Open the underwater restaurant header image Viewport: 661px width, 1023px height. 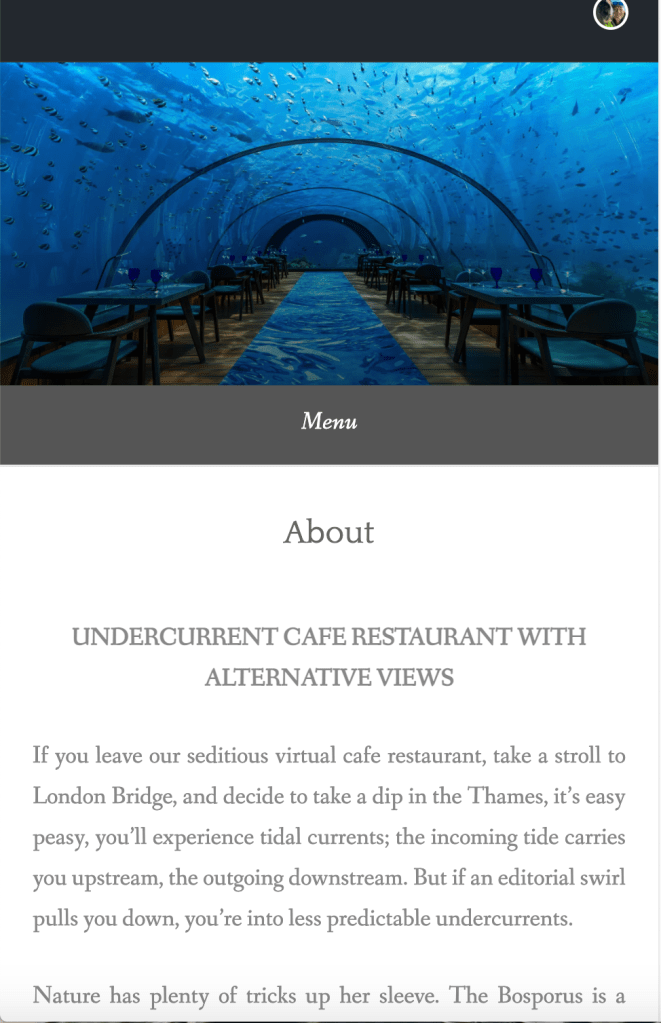329,224
